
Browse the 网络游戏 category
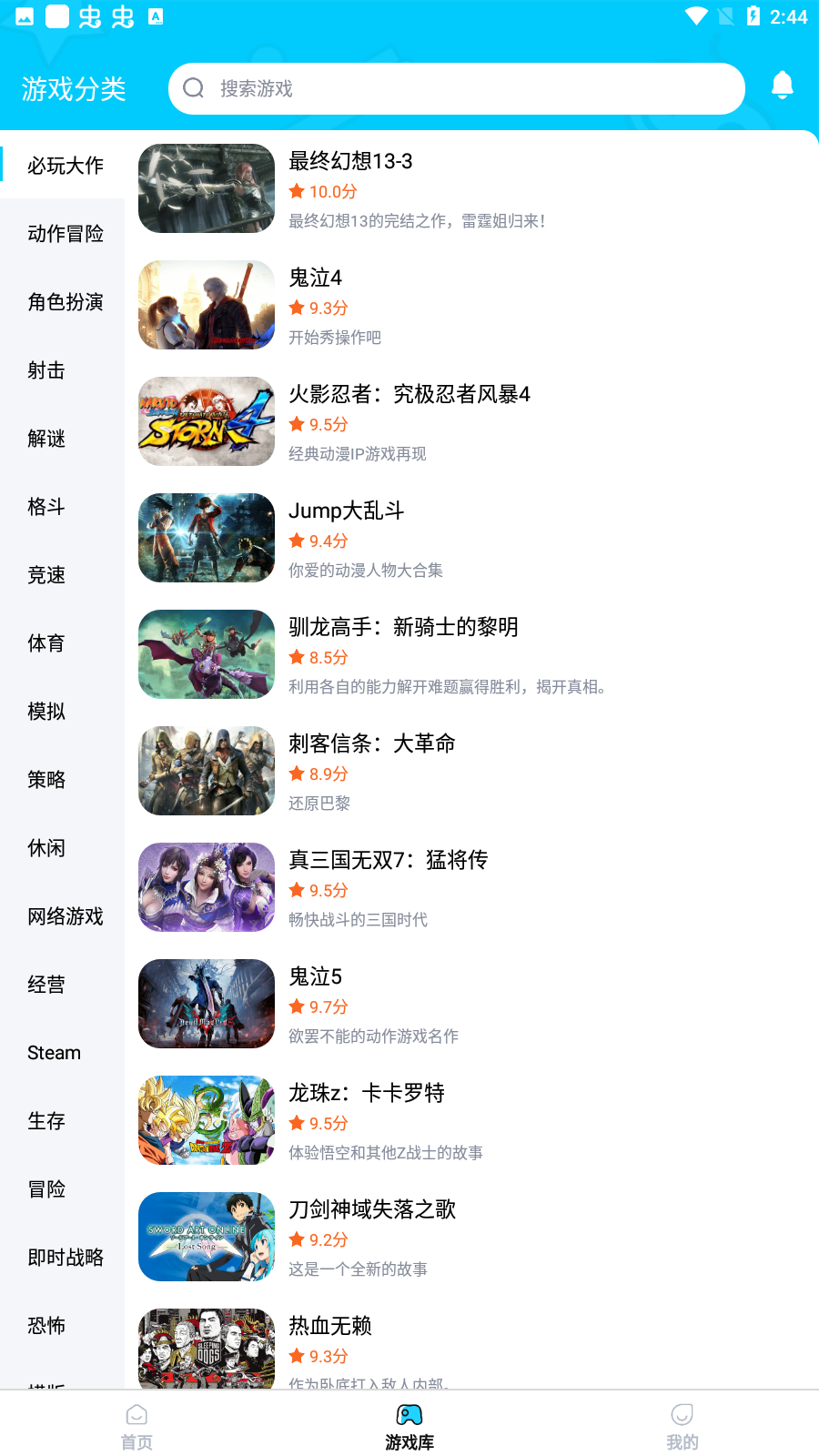click(x=65, y=916)
